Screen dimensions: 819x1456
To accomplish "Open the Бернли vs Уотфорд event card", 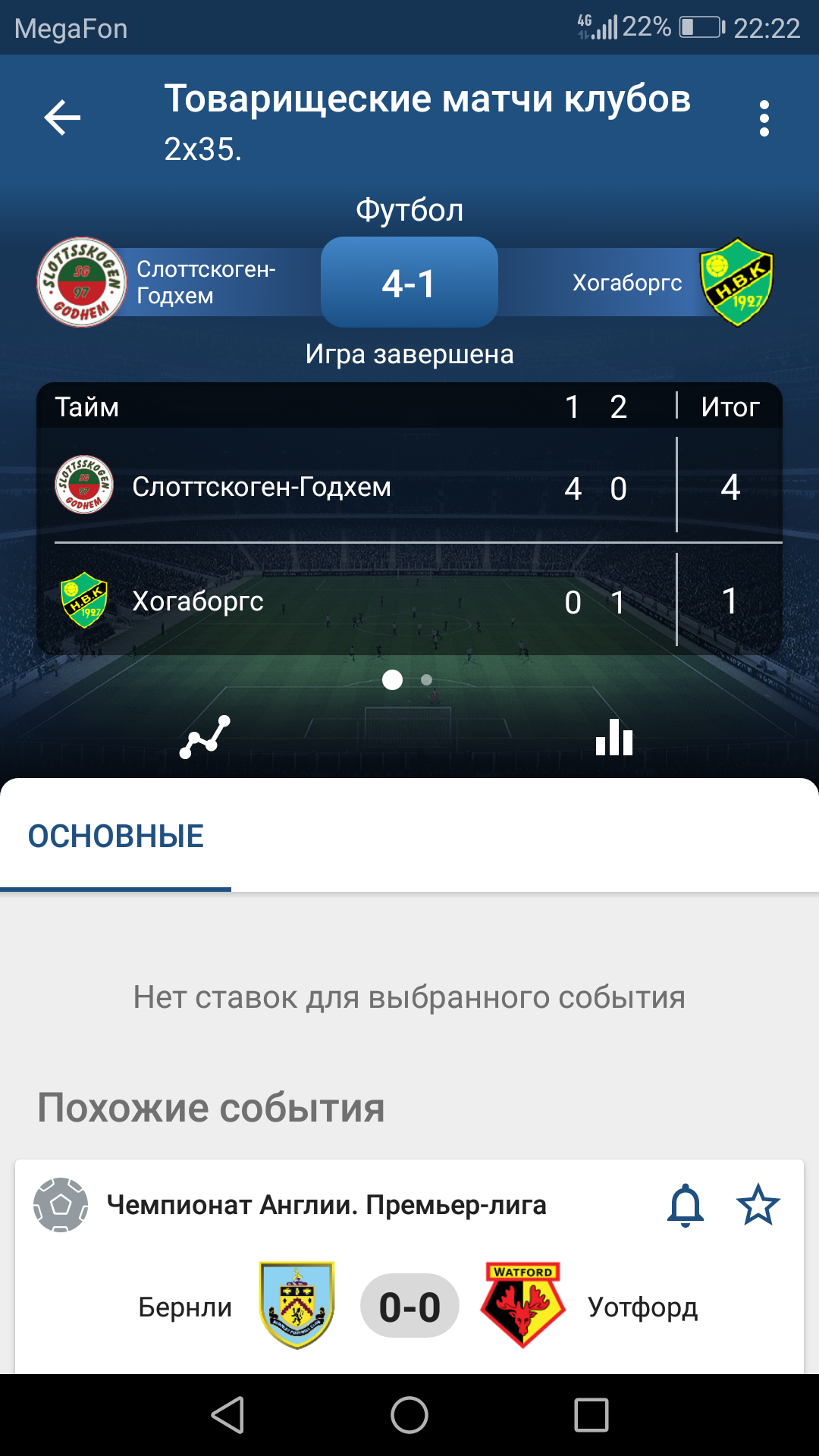I will click(x=409, y=1306).
